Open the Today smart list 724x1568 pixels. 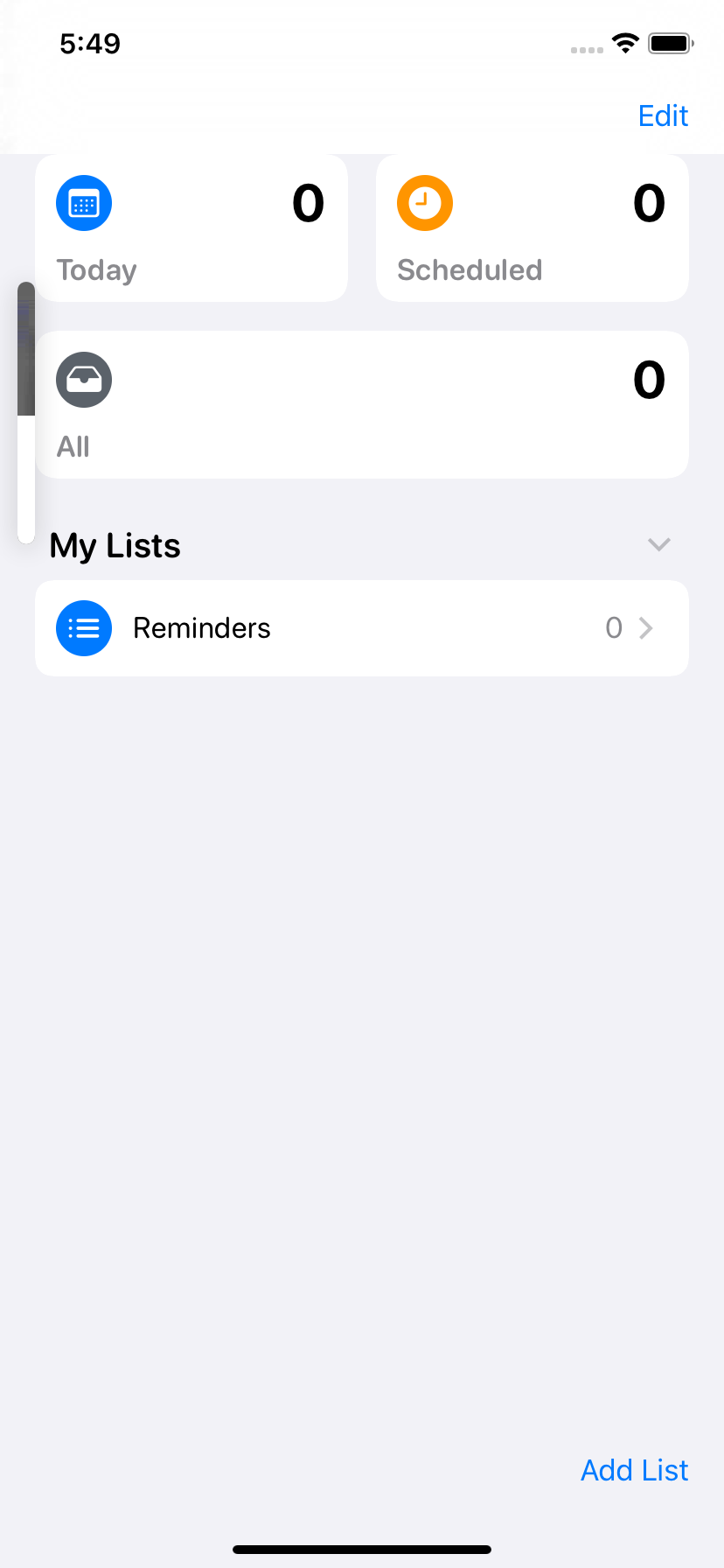(x=191, y=229)
